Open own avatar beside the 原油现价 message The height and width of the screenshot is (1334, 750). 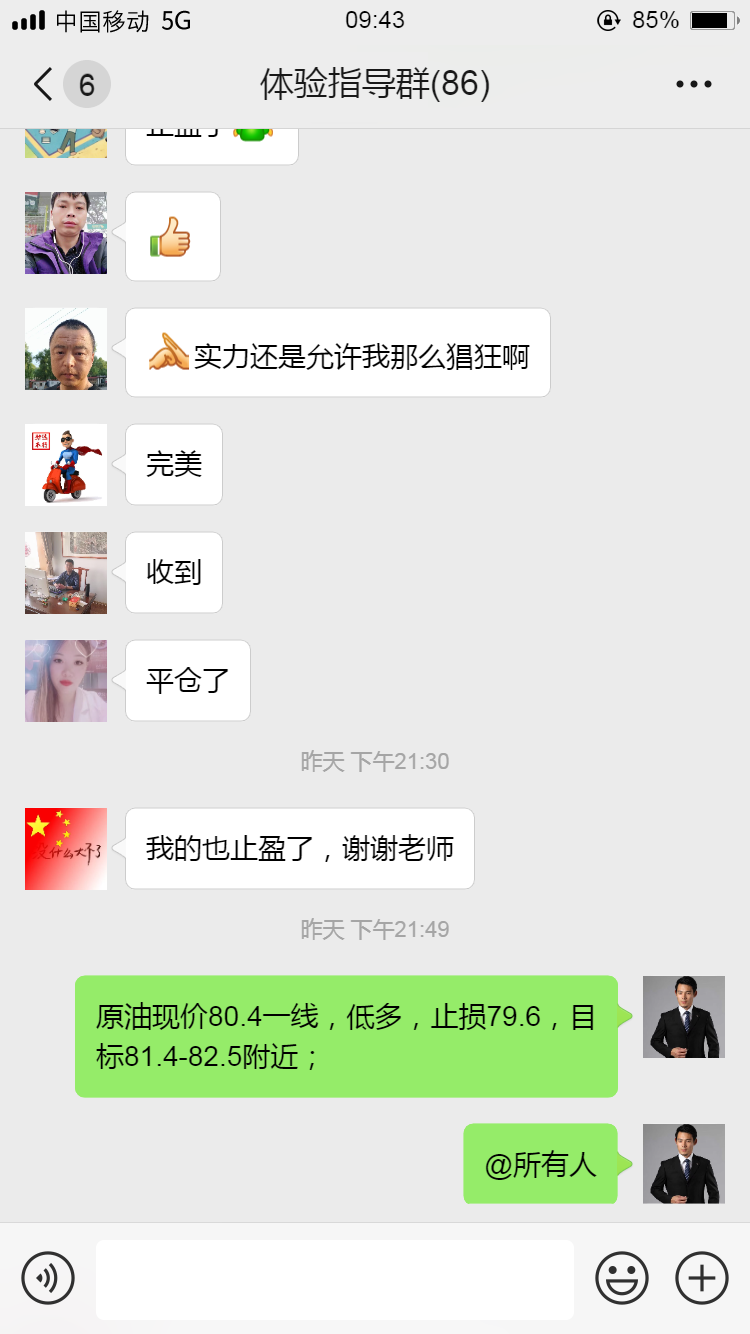(684, 1017)
